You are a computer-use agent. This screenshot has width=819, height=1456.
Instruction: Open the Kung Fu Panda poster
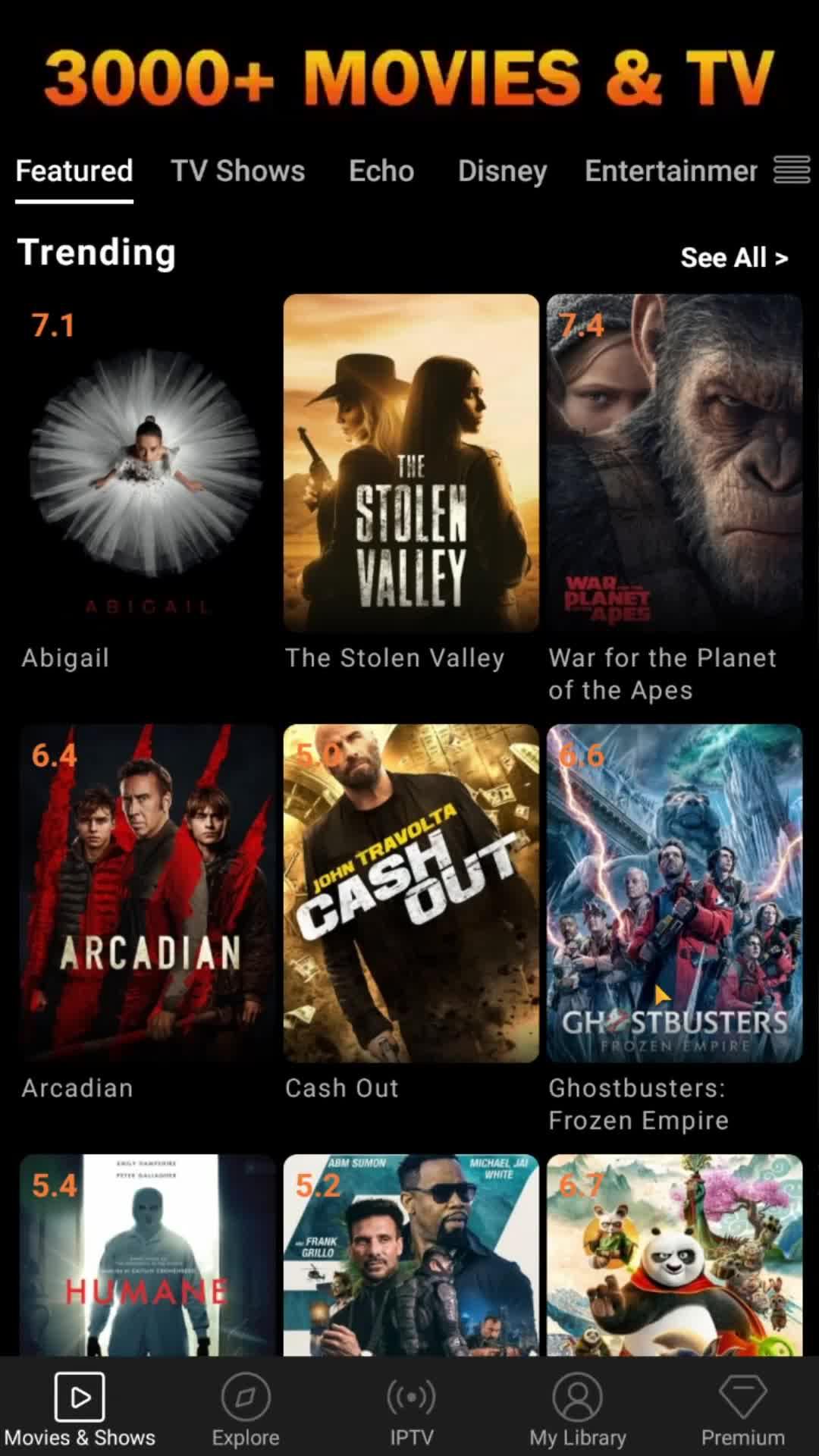point(674,1255)
